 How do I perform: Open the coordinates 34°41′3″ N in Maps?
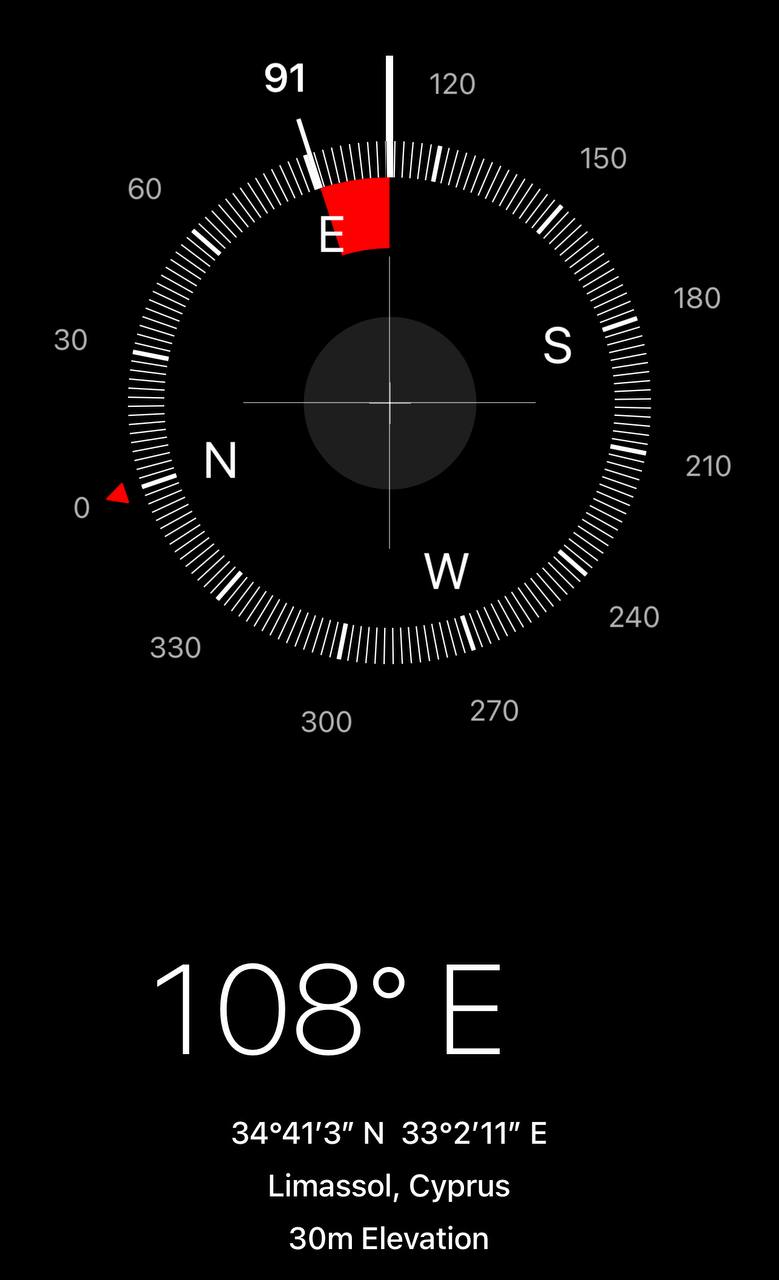click(389, 1133)
